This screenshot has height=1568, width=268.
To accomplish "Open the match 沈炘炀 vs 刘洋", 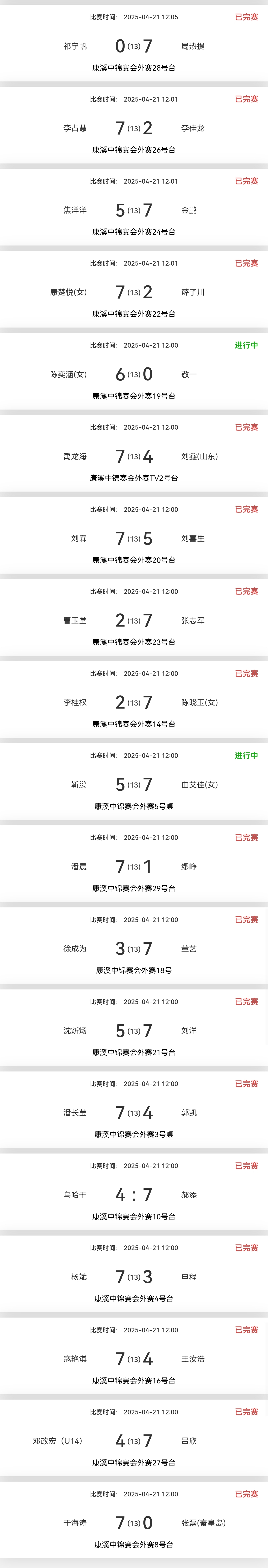I will [134, 1031].
